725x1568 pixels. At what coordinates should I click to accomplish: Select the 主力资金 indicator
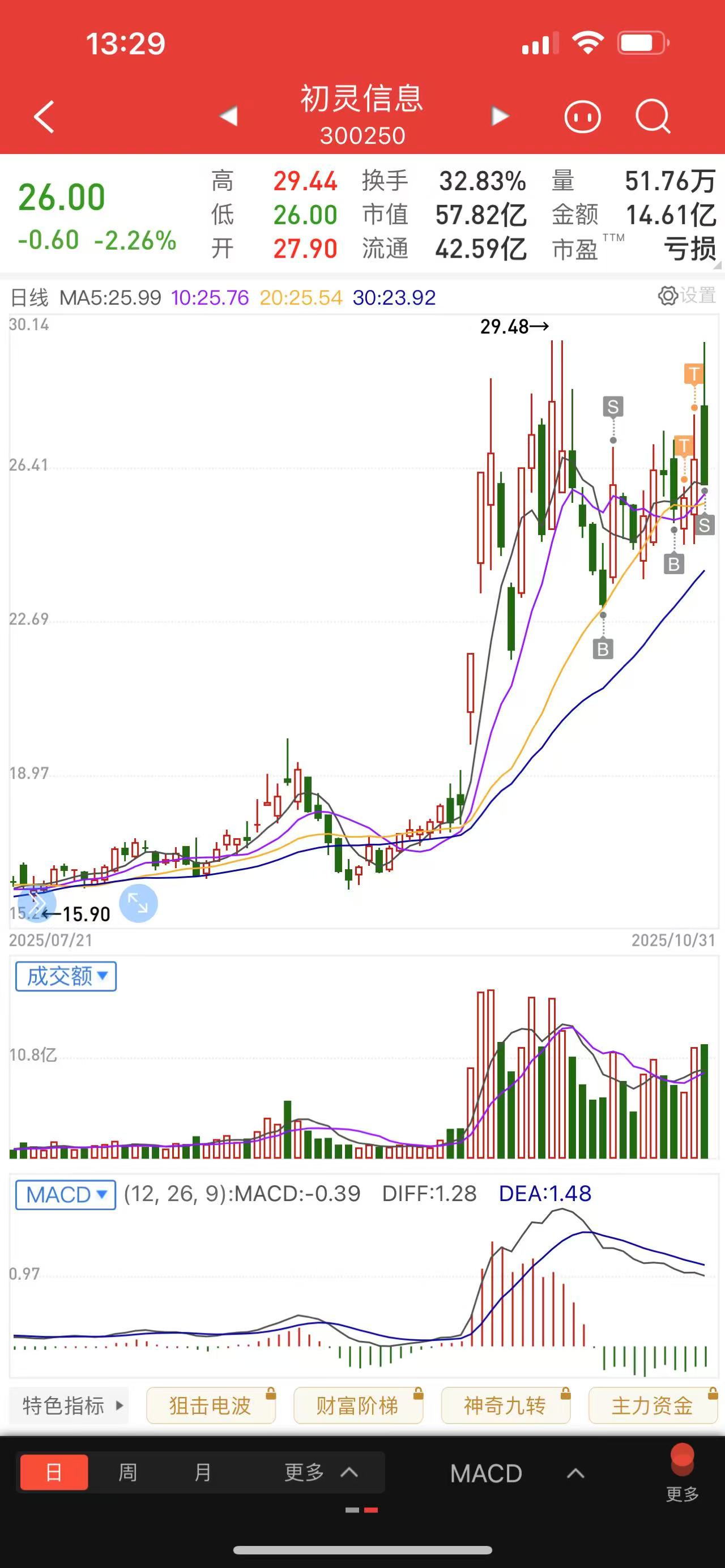click(652, 1405)
